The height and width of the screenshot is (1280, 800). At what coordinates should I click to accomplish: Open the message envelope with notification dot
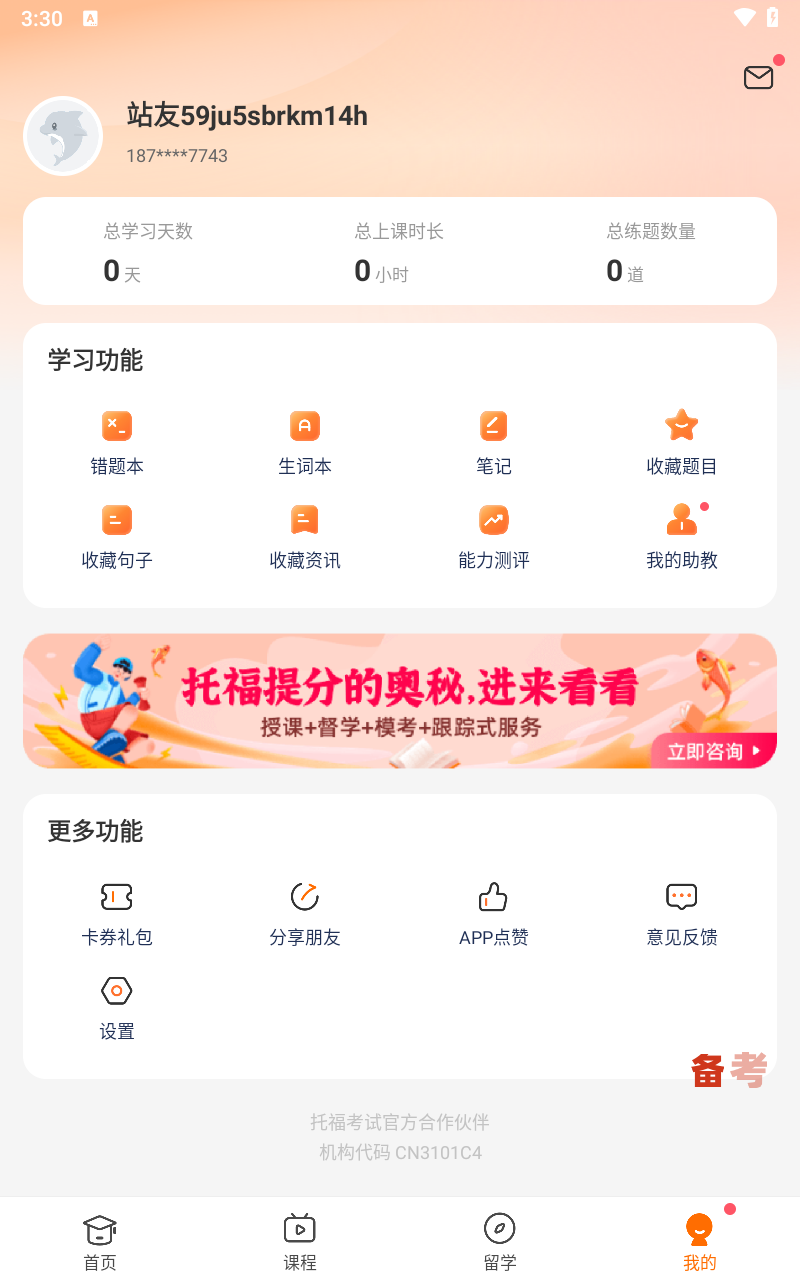point(758,77)
